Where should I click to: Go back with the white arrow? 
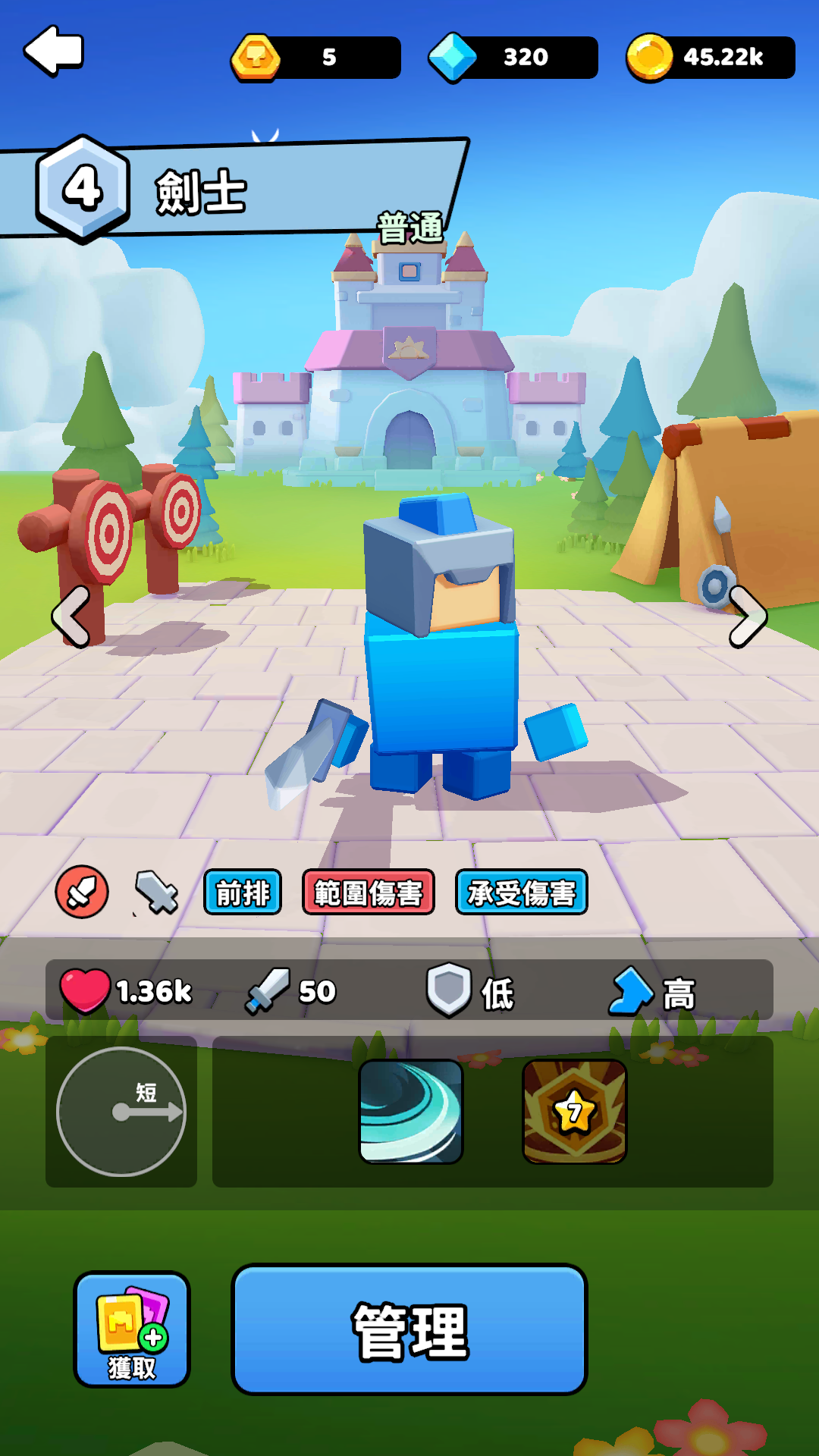[x=53, y=52]
